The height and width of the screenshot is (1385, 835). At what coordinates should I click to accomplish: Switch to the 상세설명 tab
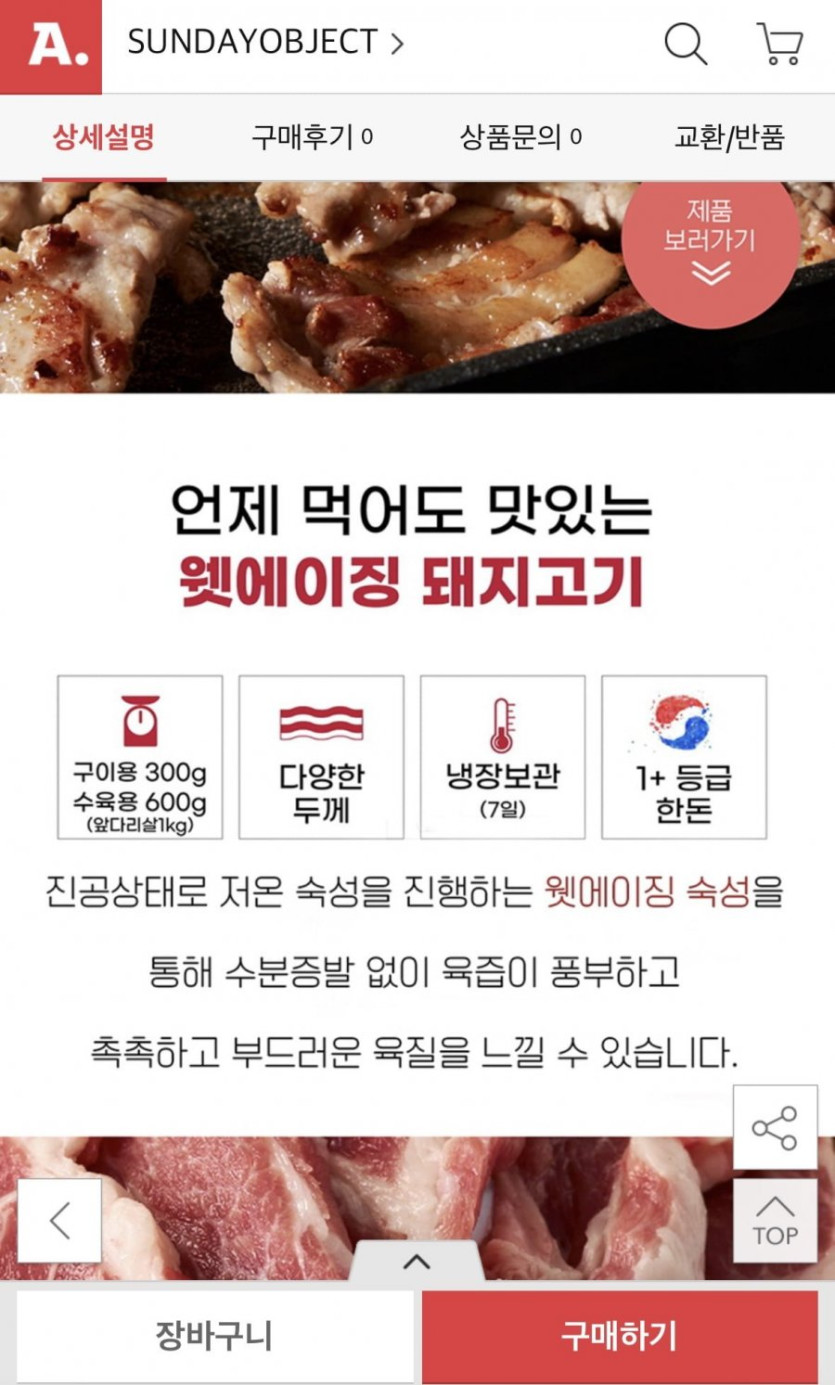104,137
